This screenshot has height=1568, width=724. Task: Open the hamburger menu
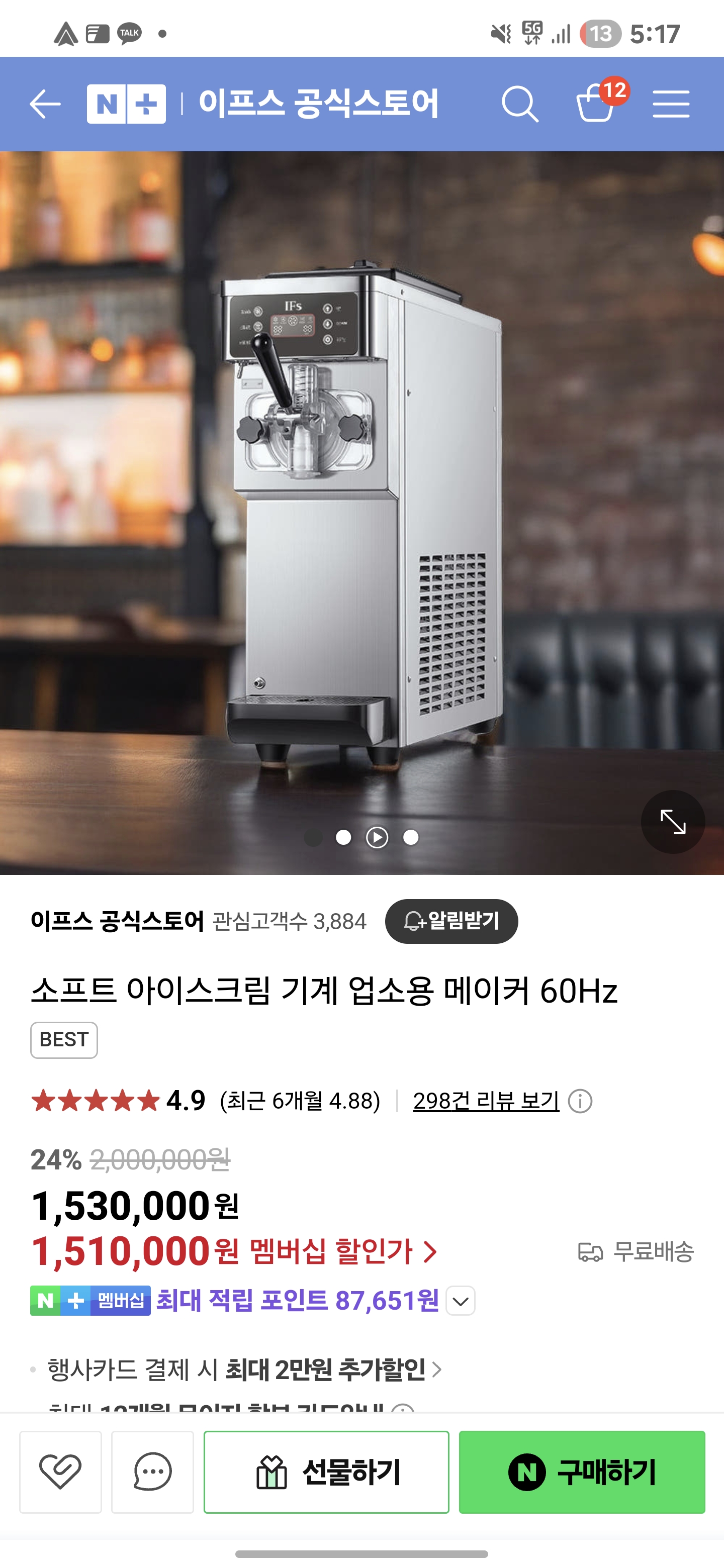(671, 104)
